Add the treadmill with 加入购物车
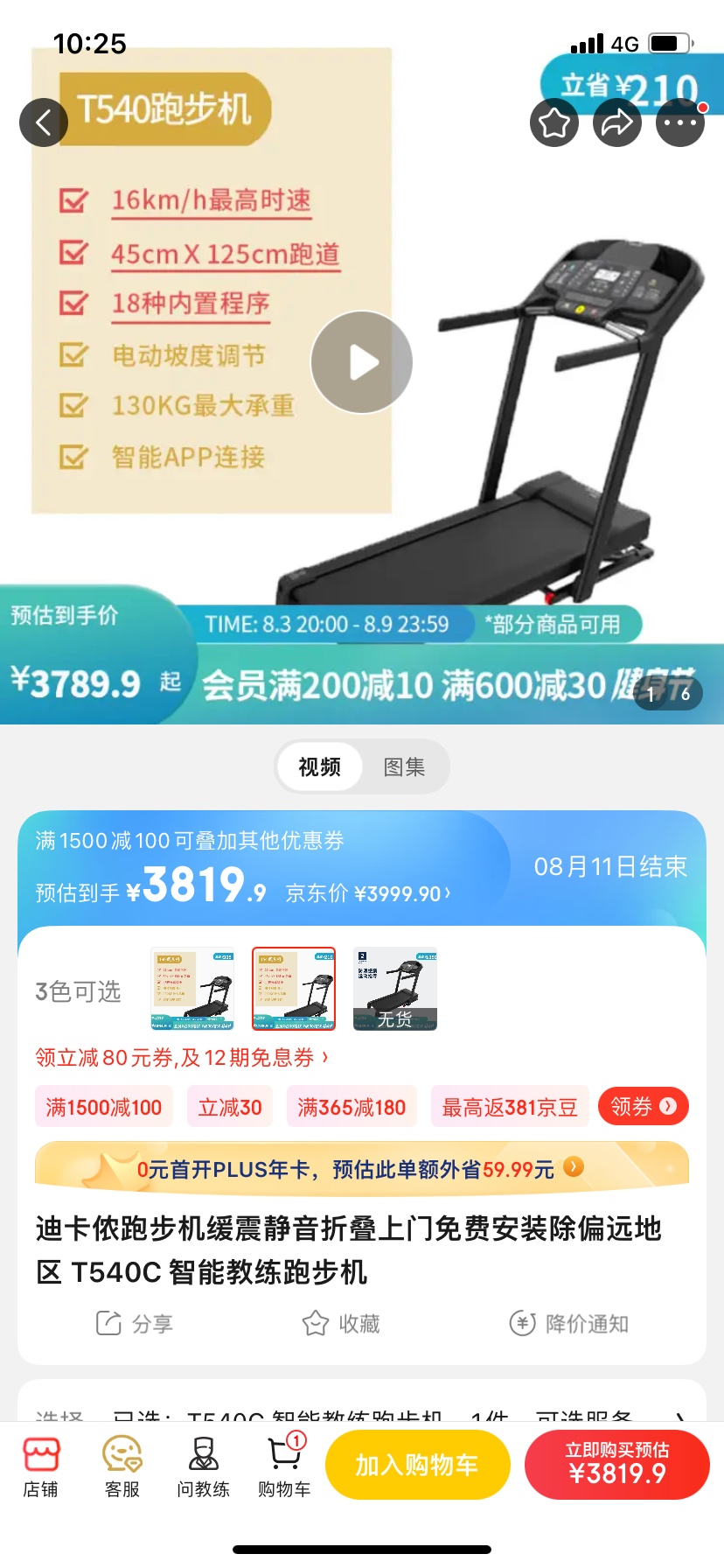Image resolution: width=724 pixels, height=1568 pixels. click(x=417, y=1465)
